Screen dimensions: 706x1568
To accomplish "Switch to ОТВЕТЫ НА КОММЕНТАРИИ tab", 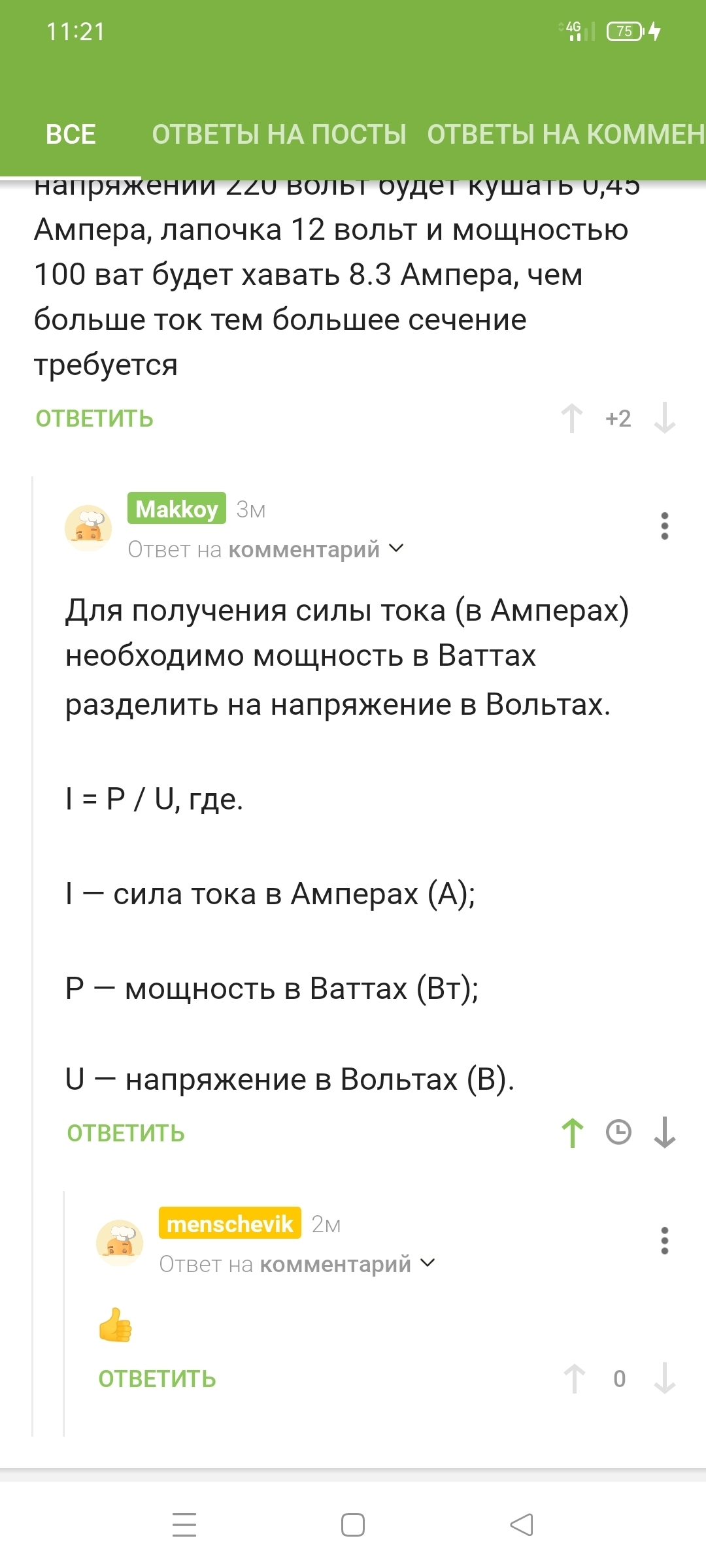I will click(565, 135).
